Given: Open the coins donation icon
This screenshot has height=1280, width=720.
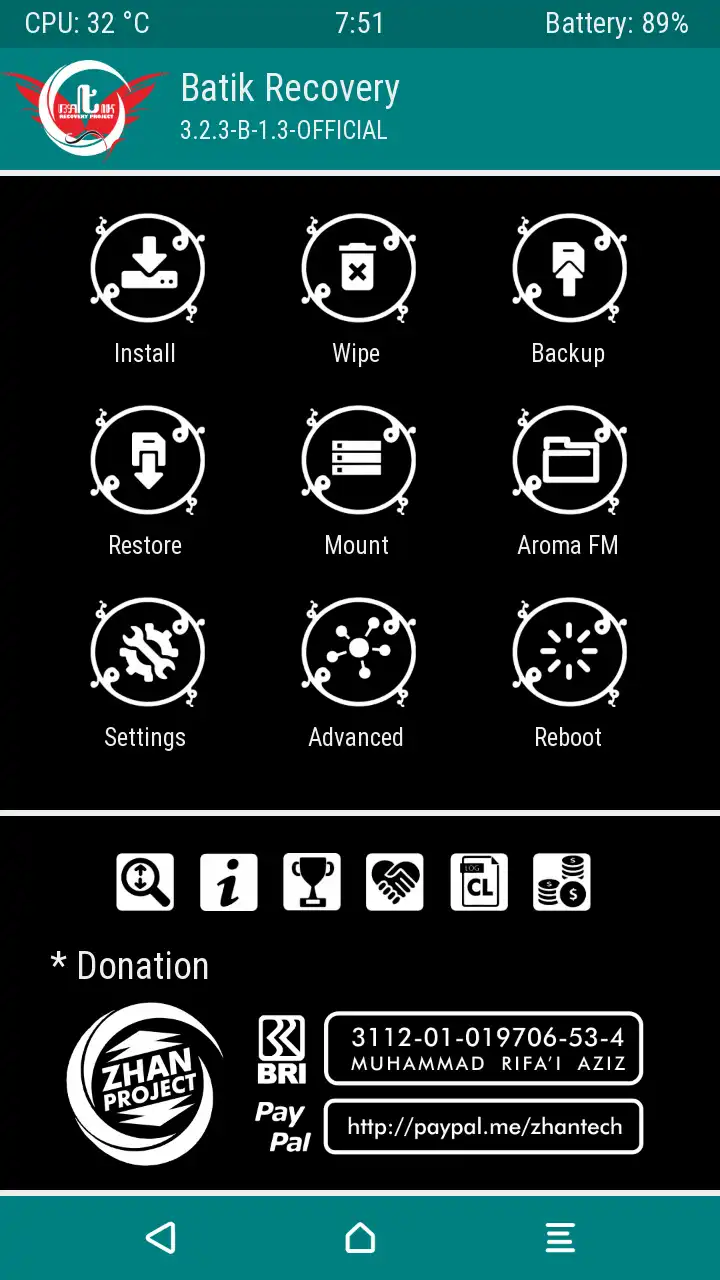Looking at the screenshot, I should point(562,882).
